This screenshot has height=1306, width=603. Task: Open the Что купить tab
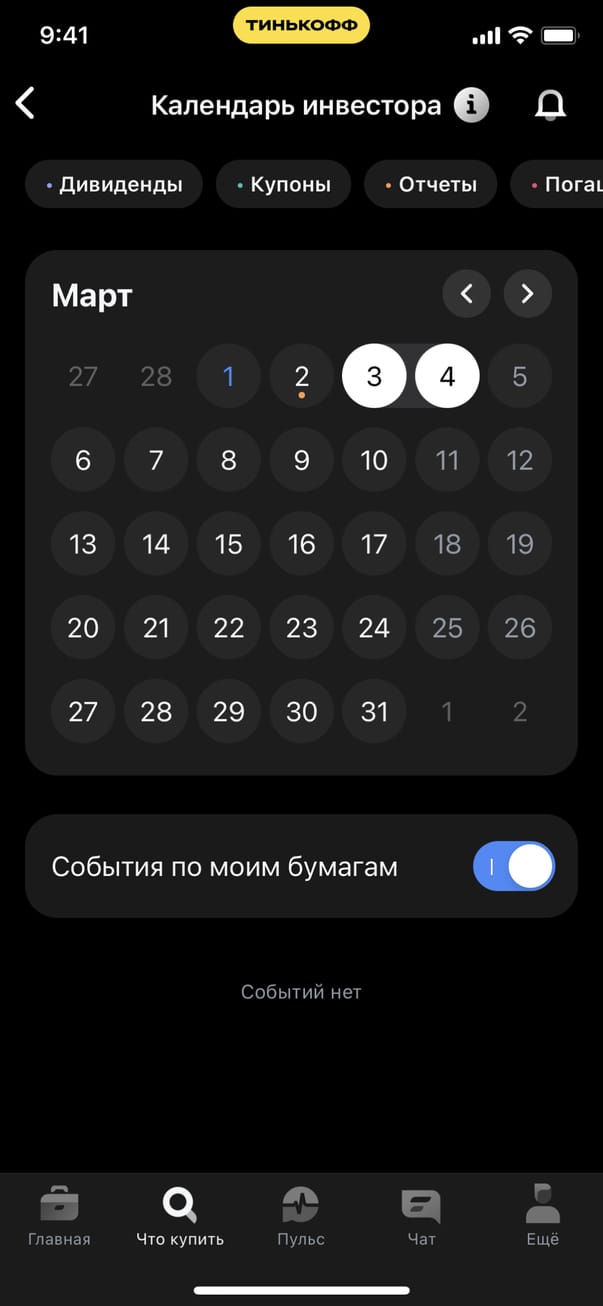[180, 1215]
